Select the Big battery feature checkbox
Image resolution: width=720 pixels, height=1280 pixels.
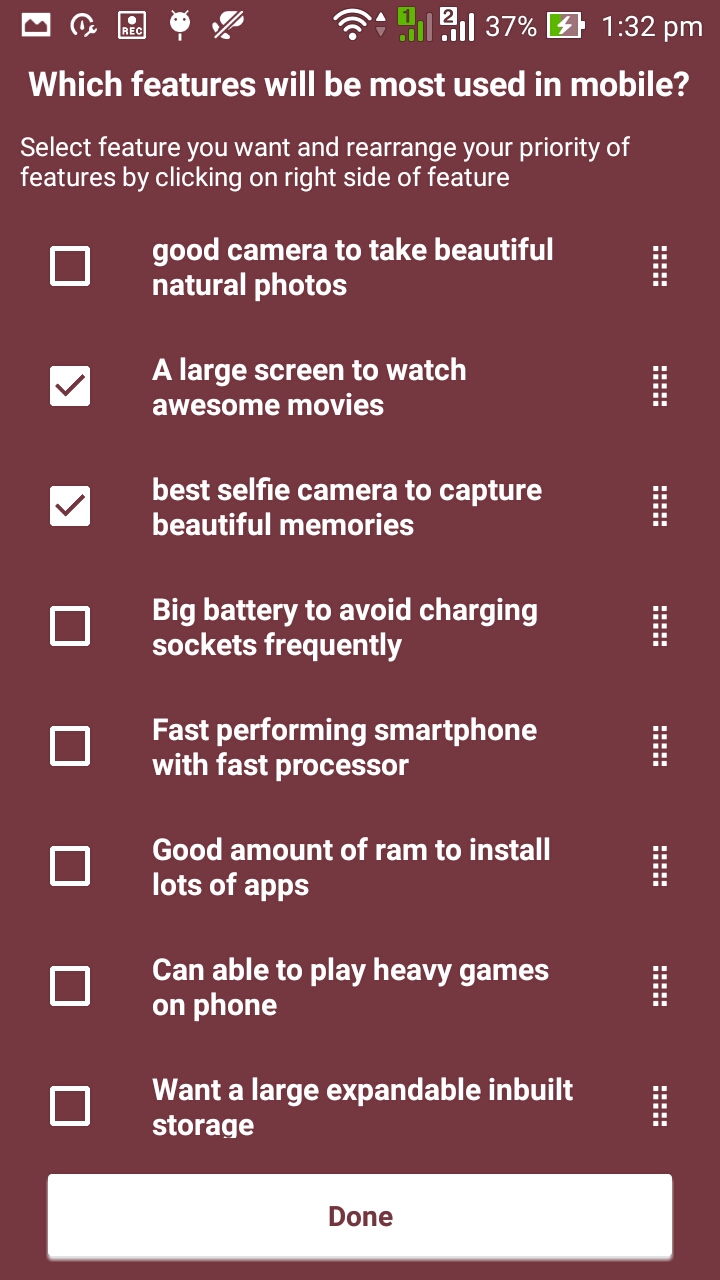[x=70, y=627]
